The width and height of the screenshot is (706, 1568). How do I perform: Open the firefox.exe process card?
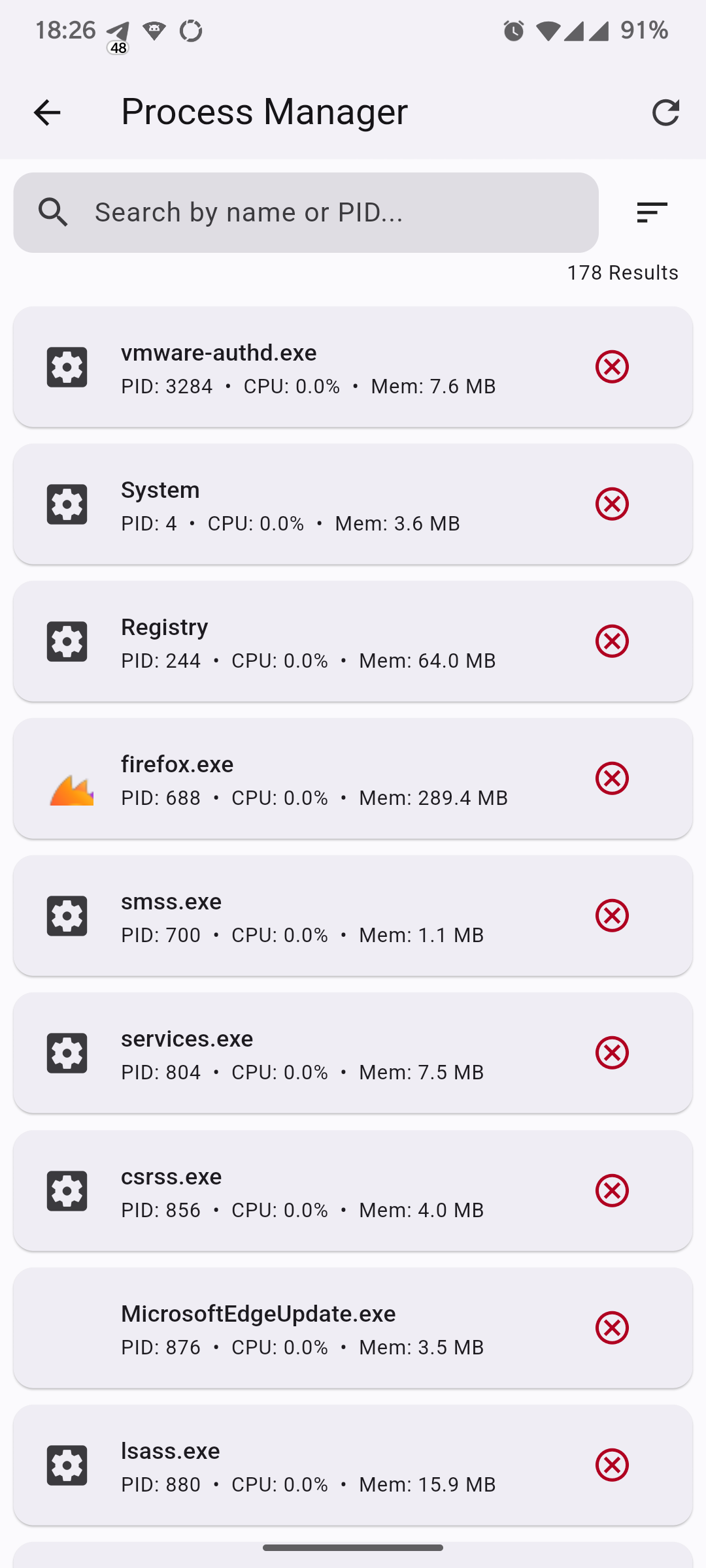click(353, 778)
